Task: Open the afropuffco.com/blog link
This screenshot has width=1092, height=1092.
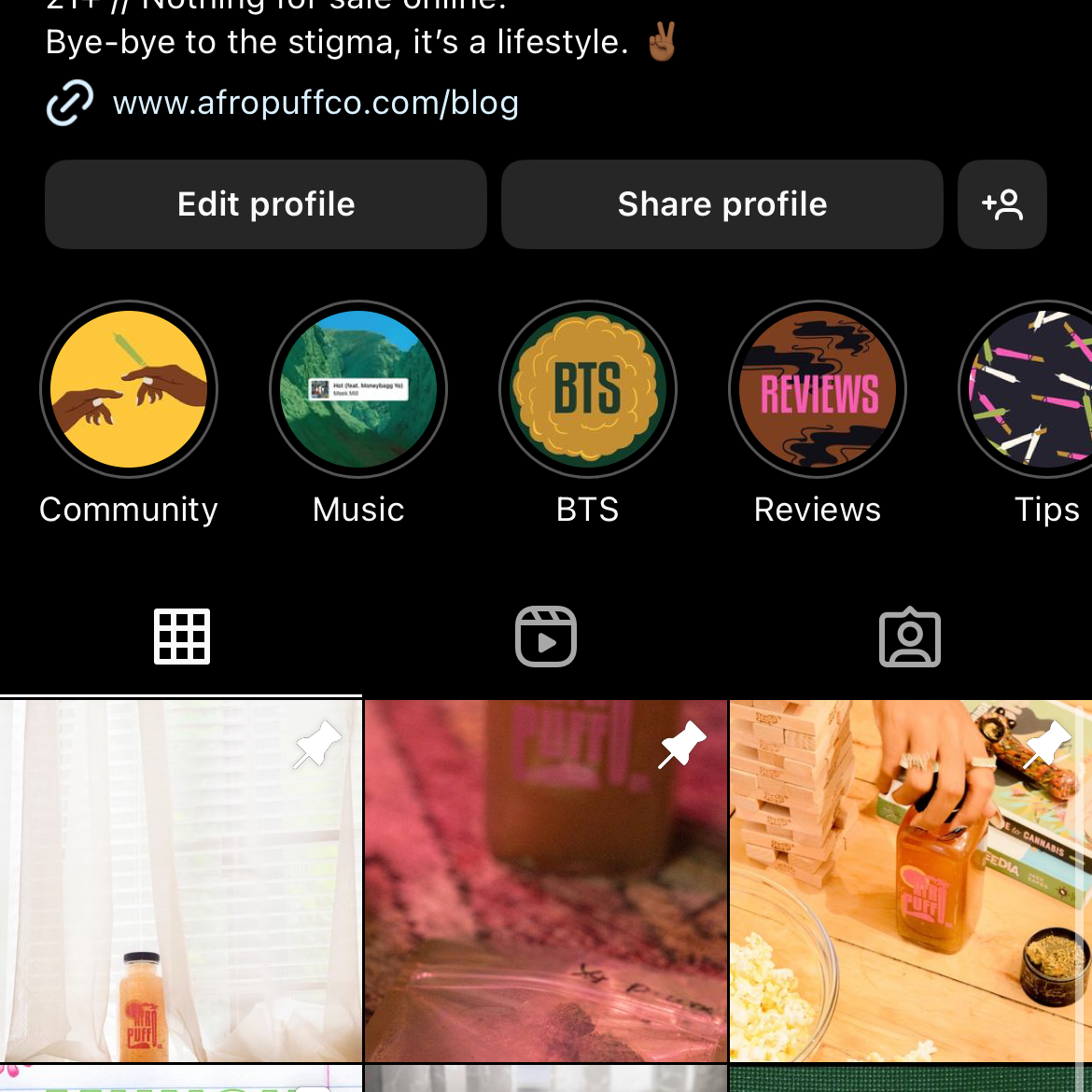Action: [x=315, y=103]
